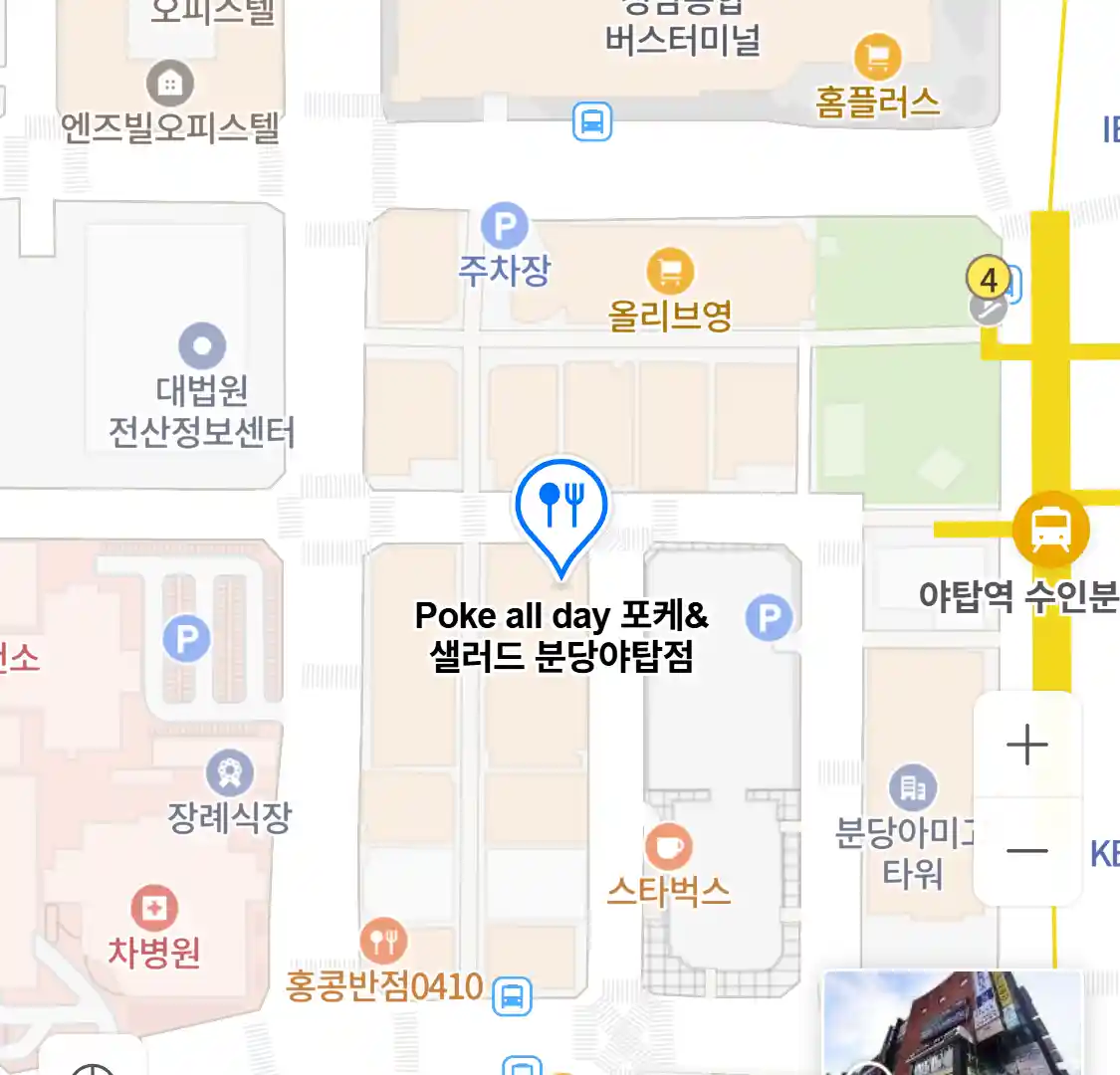
Task: Select the 홈플러스 shopping marker
Action: pyautogui.click(x=877, y=58)
